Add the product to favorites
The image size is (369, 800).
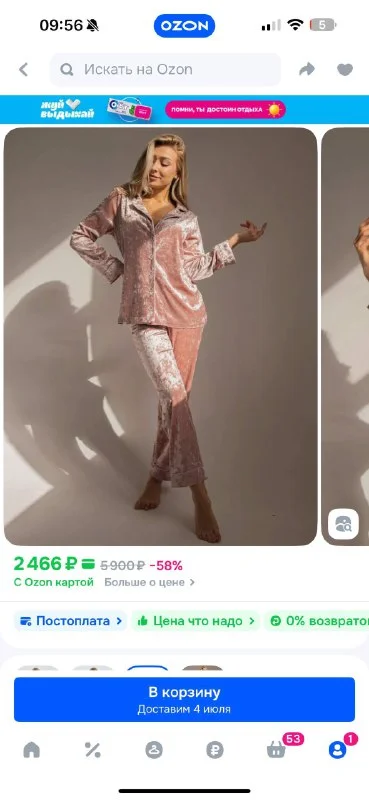(x=345, y=69)
